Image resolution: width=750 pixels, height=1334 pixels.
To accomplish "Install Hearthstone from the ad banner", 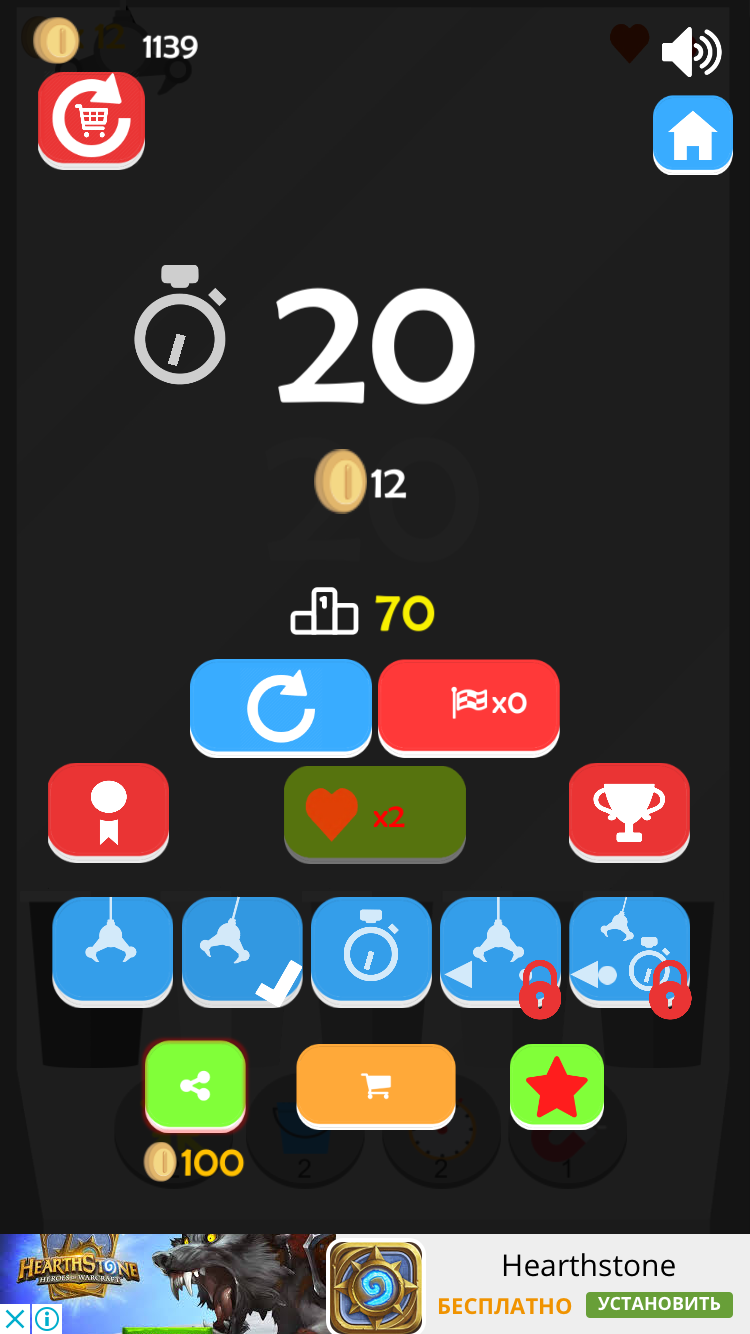I will [659, 1304].
